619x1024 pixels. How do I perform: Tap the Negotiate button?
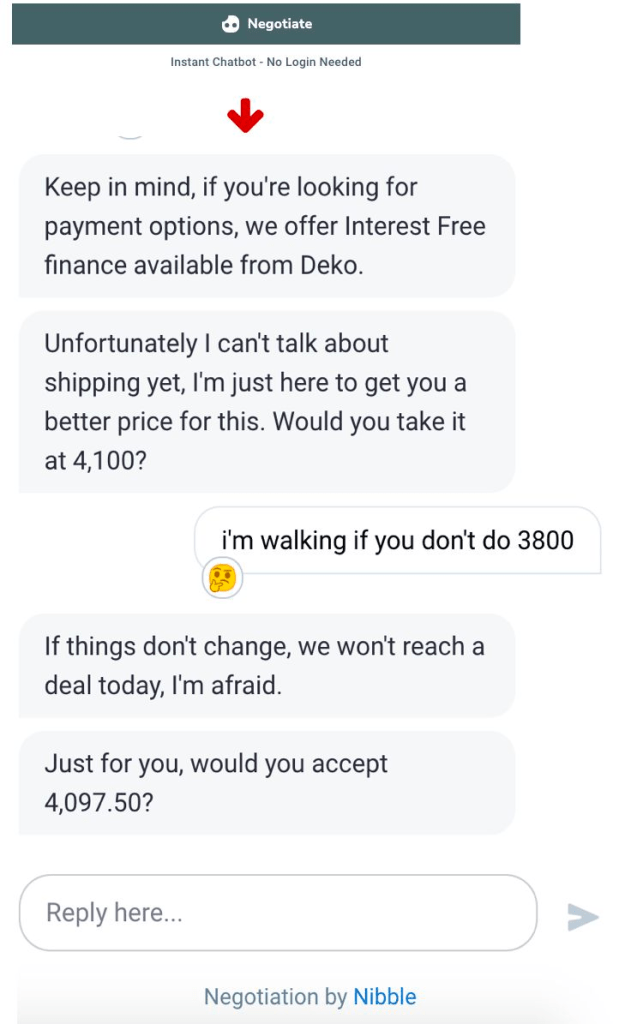[x=266, y=24]
